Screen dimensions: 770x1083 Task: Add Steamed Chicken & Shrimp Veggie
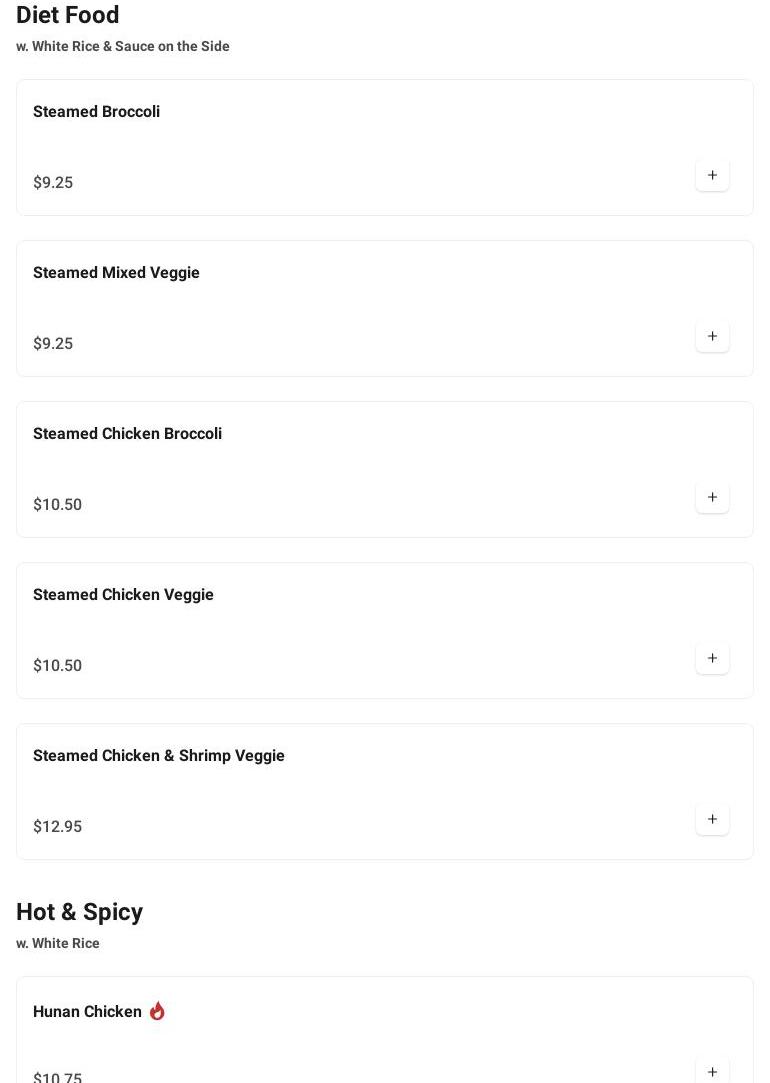(x=712, y=819)
